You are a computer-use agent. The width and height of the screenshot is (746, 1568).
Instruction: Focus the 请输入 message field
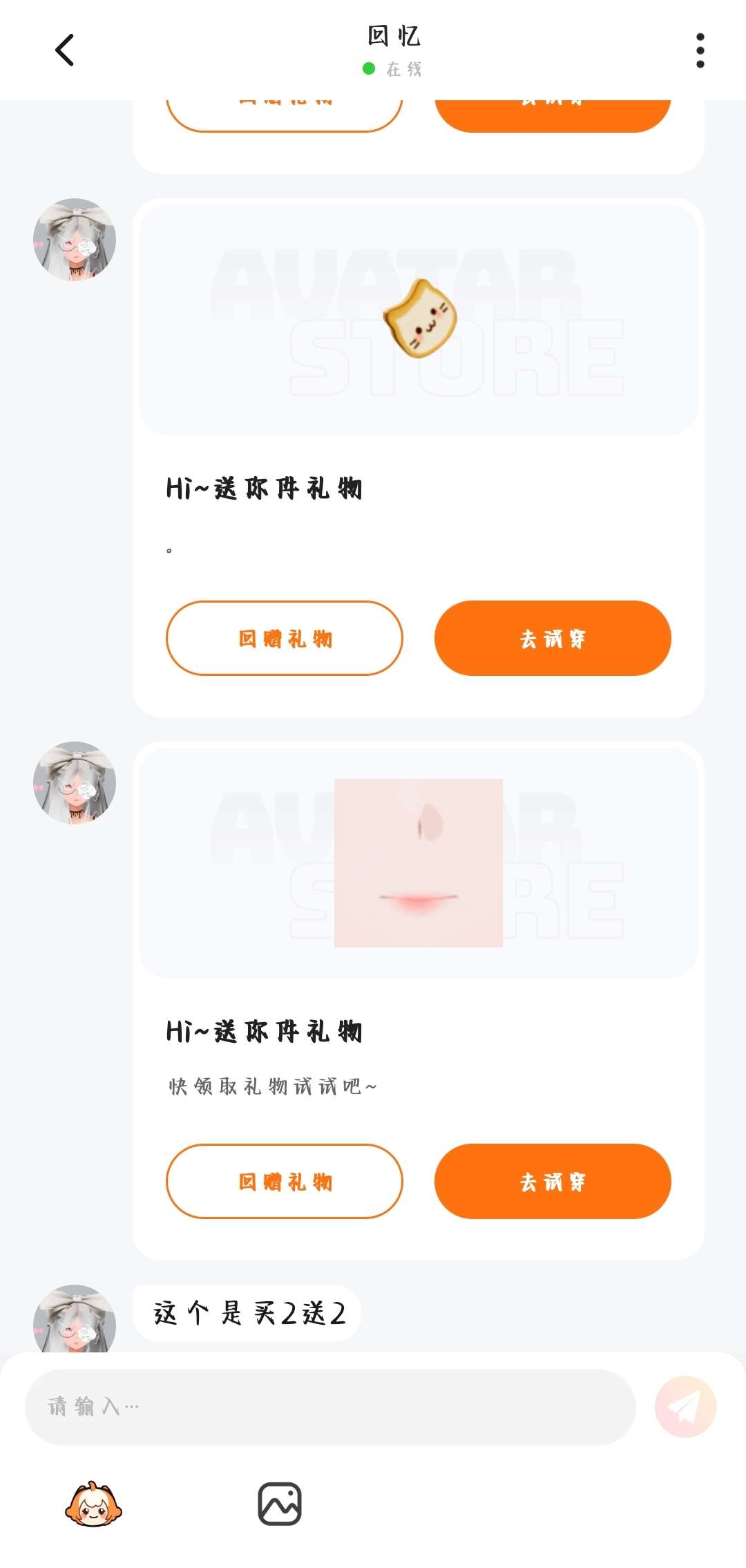pyautogui.click(x=330, y=1406)
